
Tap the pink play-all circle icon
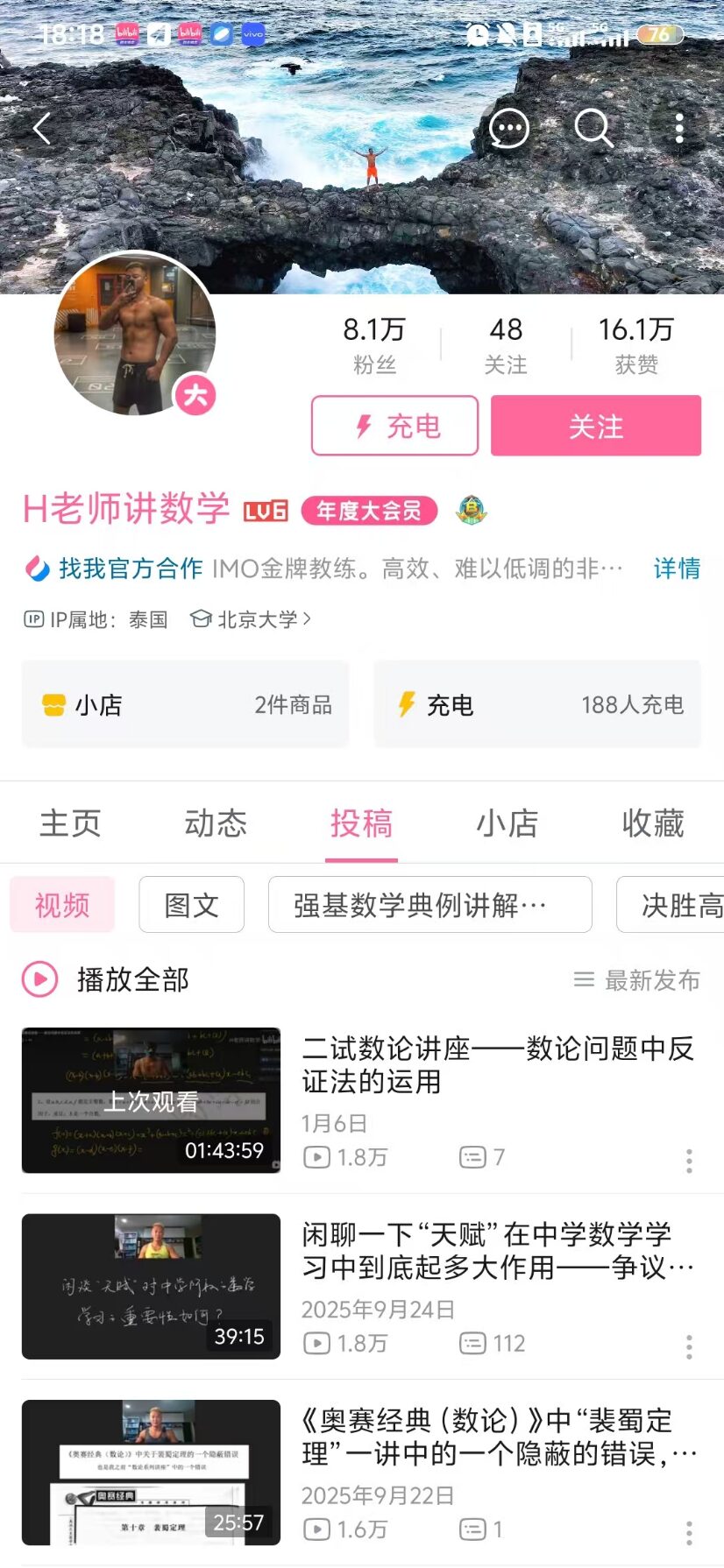[39, 980]
